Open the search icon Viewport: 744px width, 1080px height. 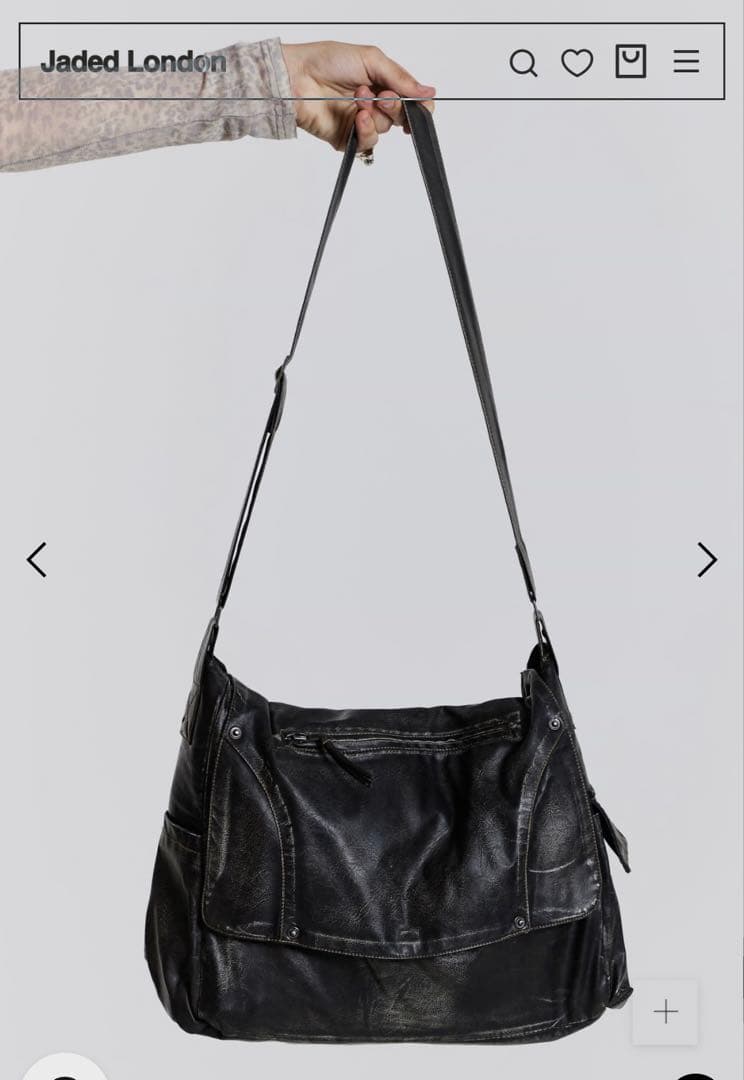523,63
